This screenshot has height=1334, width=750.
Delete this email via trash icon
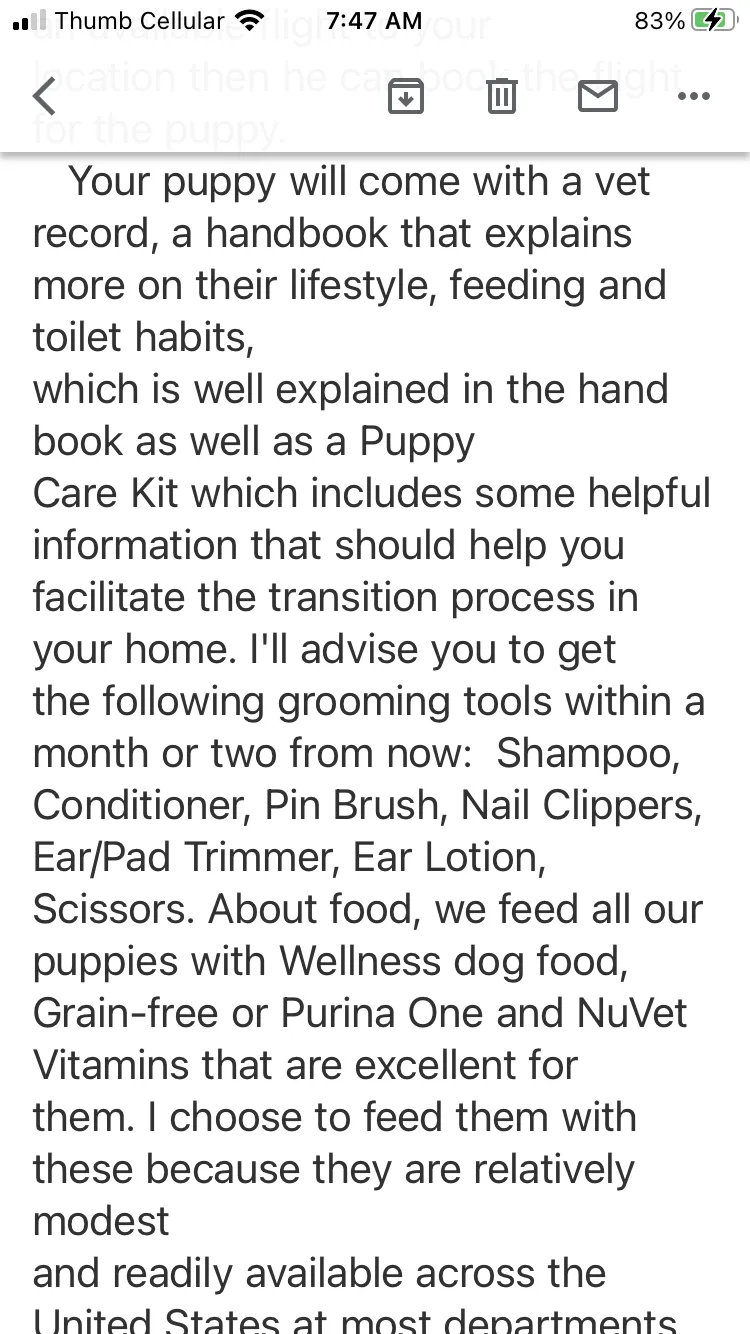pyautogui.click(x=501, y=96)
